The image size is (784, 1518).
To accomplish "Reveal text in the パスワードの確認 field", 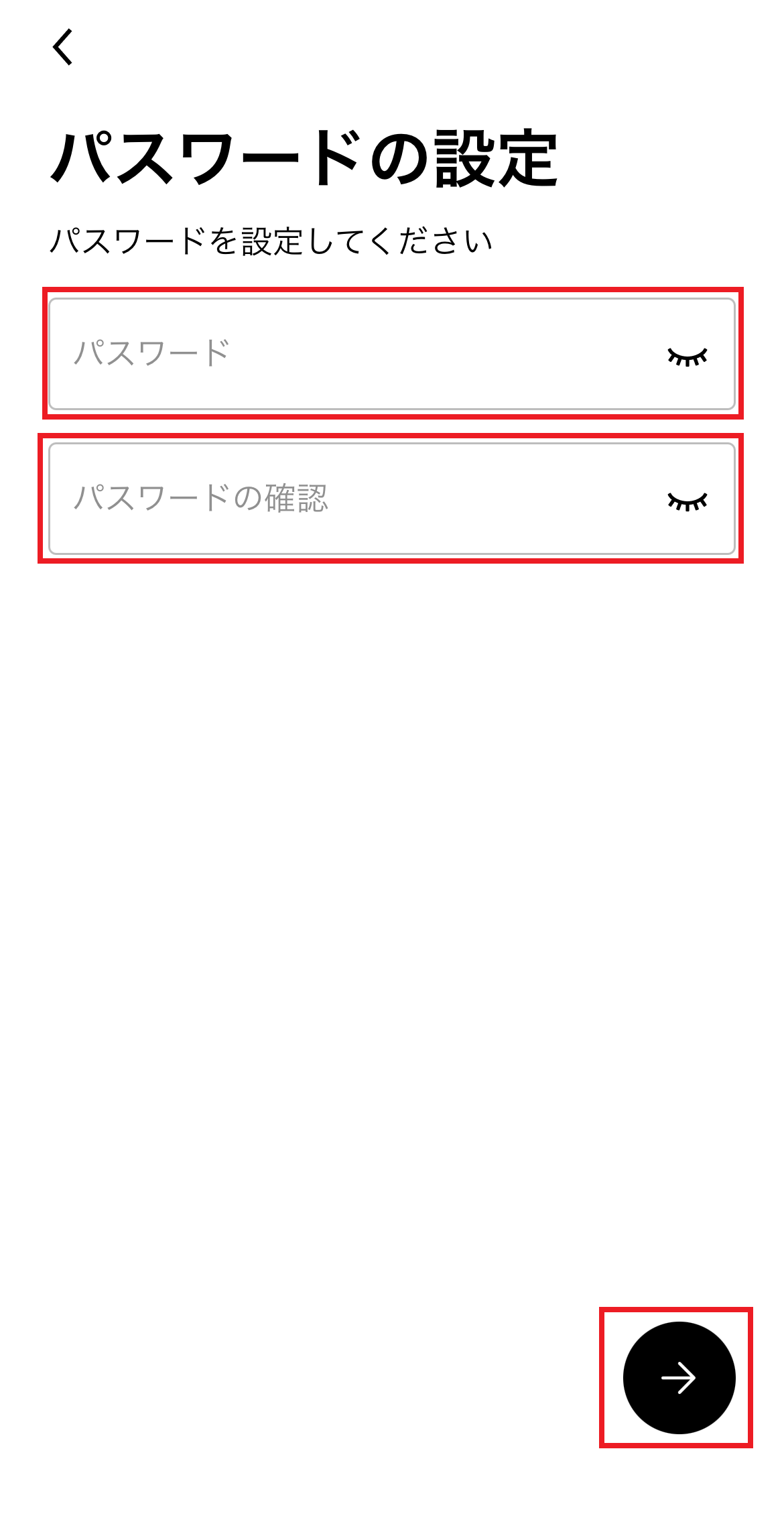I will pyautogui.click(x=688, y=501).
